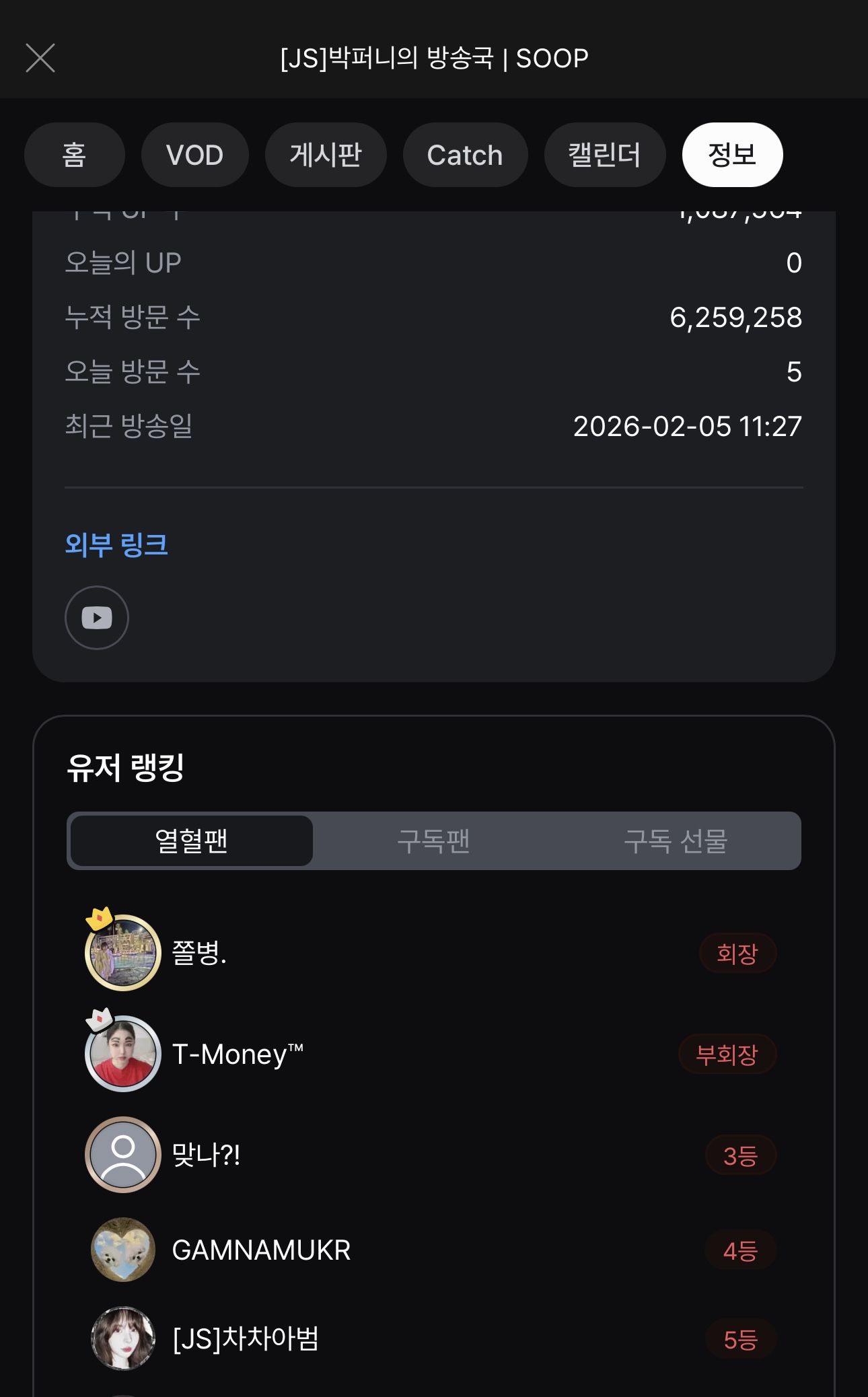View the profile of 맞나?!
The height and width of the screenshot is (1397, 868).
pyautogui.click(x=206, y=1155)
